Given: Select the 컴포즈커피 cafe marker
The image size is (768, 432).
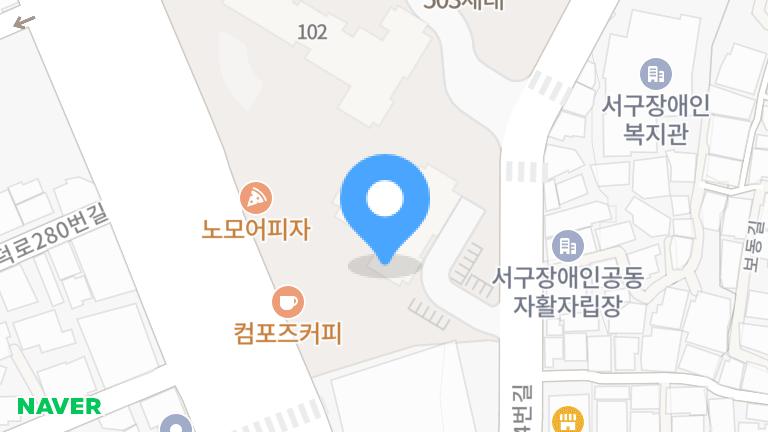Looking at the screenshot, I should pos(288,300).
